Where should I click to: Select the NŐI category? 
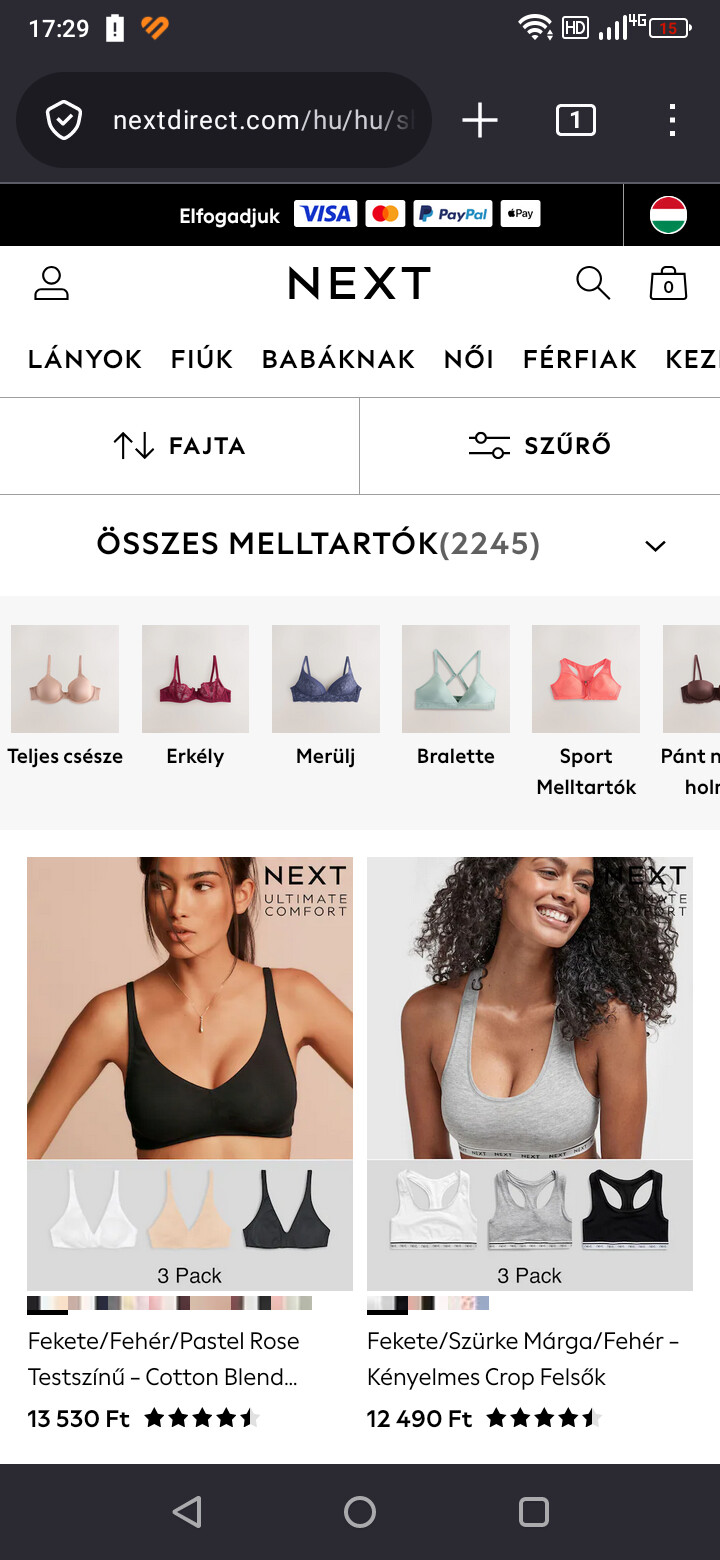pos(469,359)
